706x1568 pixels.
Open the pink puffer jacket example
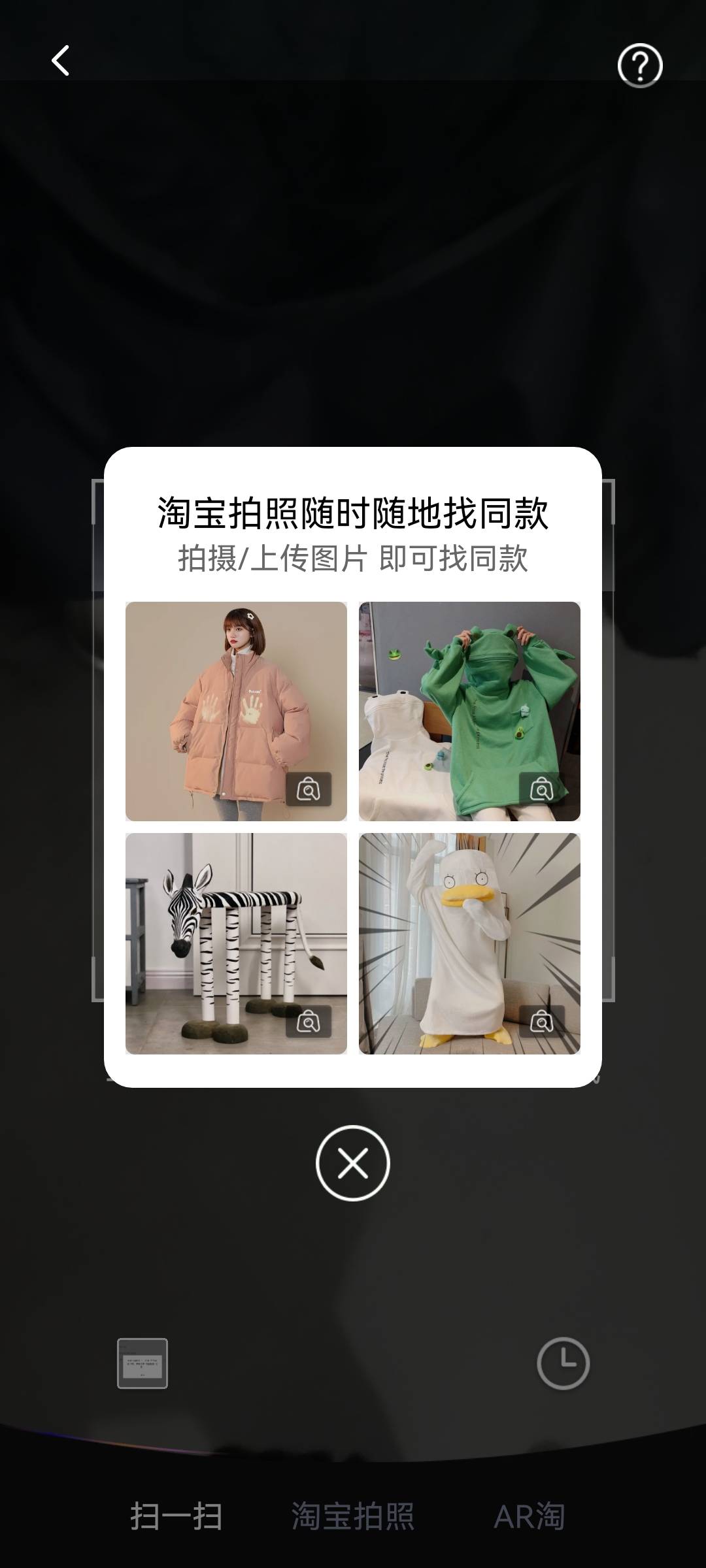(236, 711)
